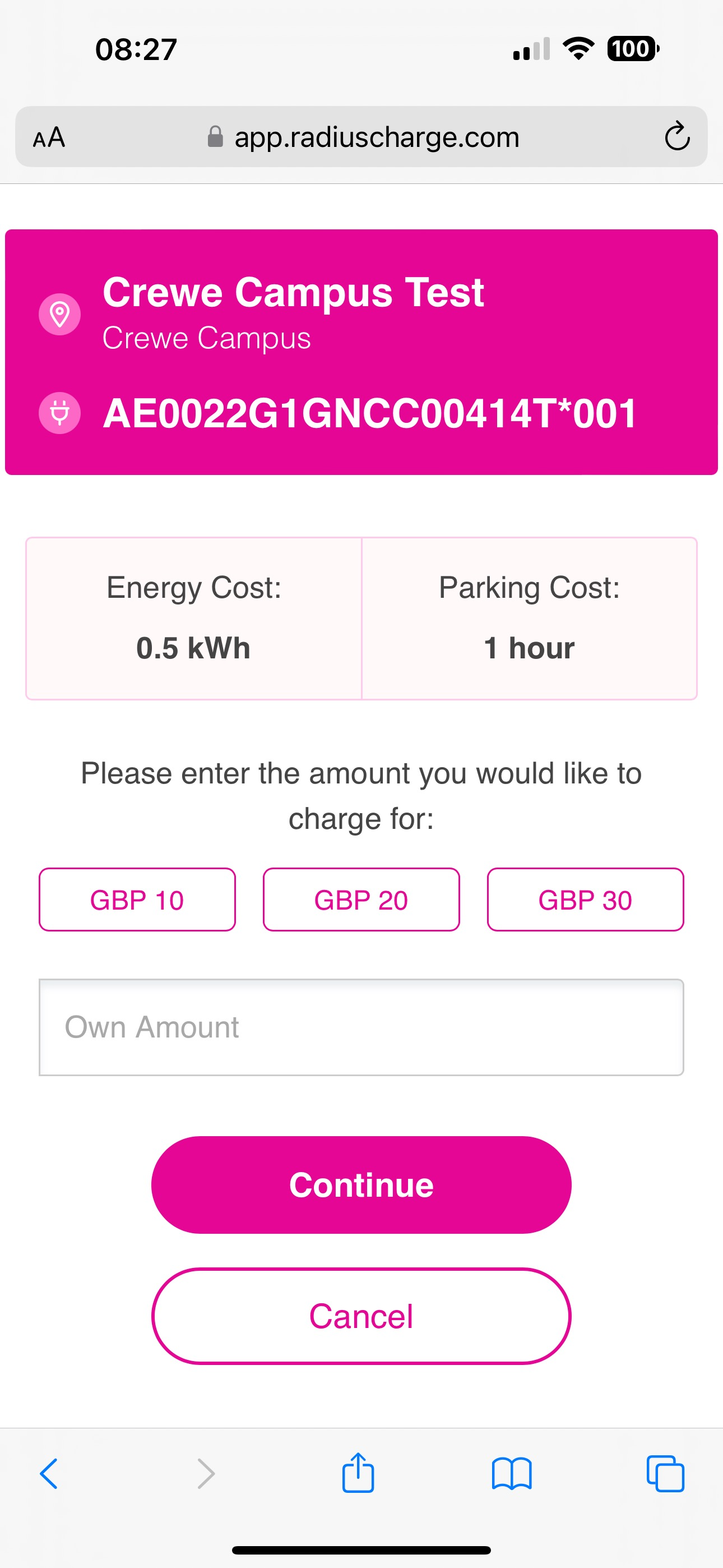This screenshot has width=723, height=1568.
Task: Open Safari bookmarks
Action: [511, 1474]
